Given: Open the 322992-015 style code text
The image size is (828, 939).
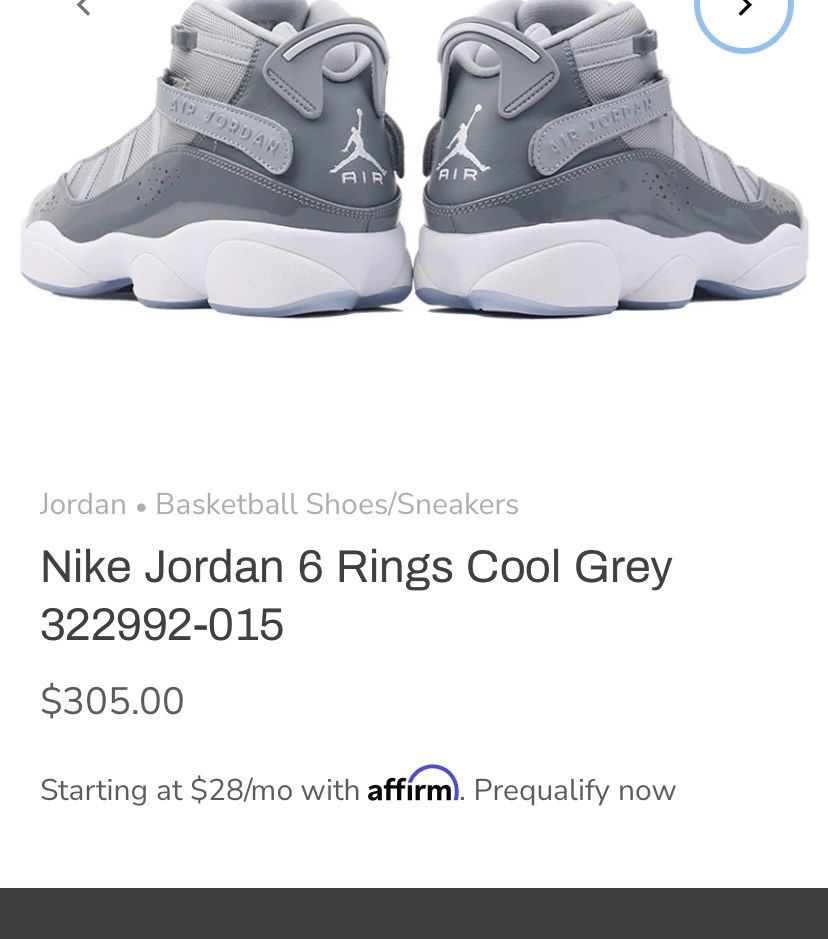Looking at the screenshot, I should coord(161,624).
